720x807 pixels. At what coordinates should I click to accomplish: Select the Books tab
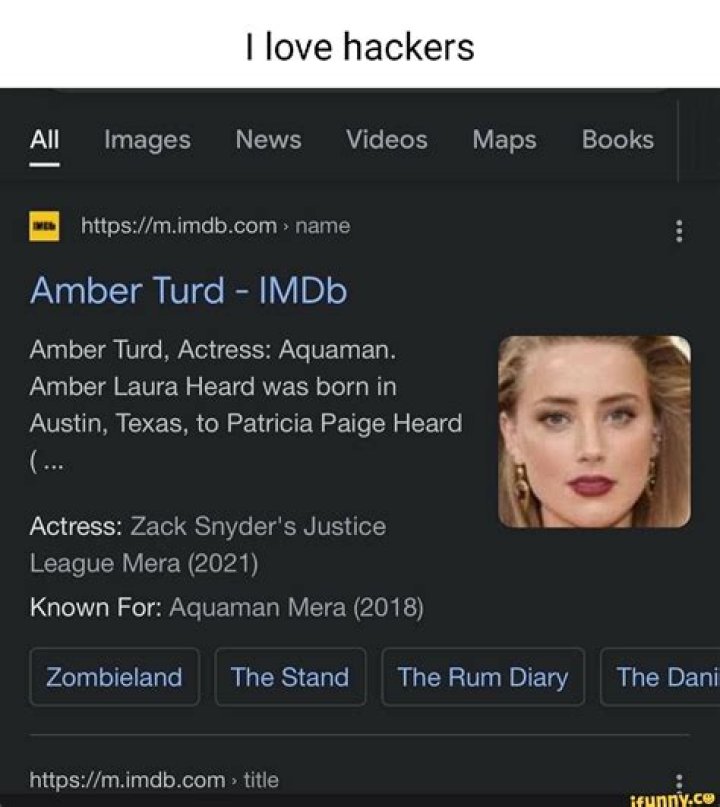617,140
